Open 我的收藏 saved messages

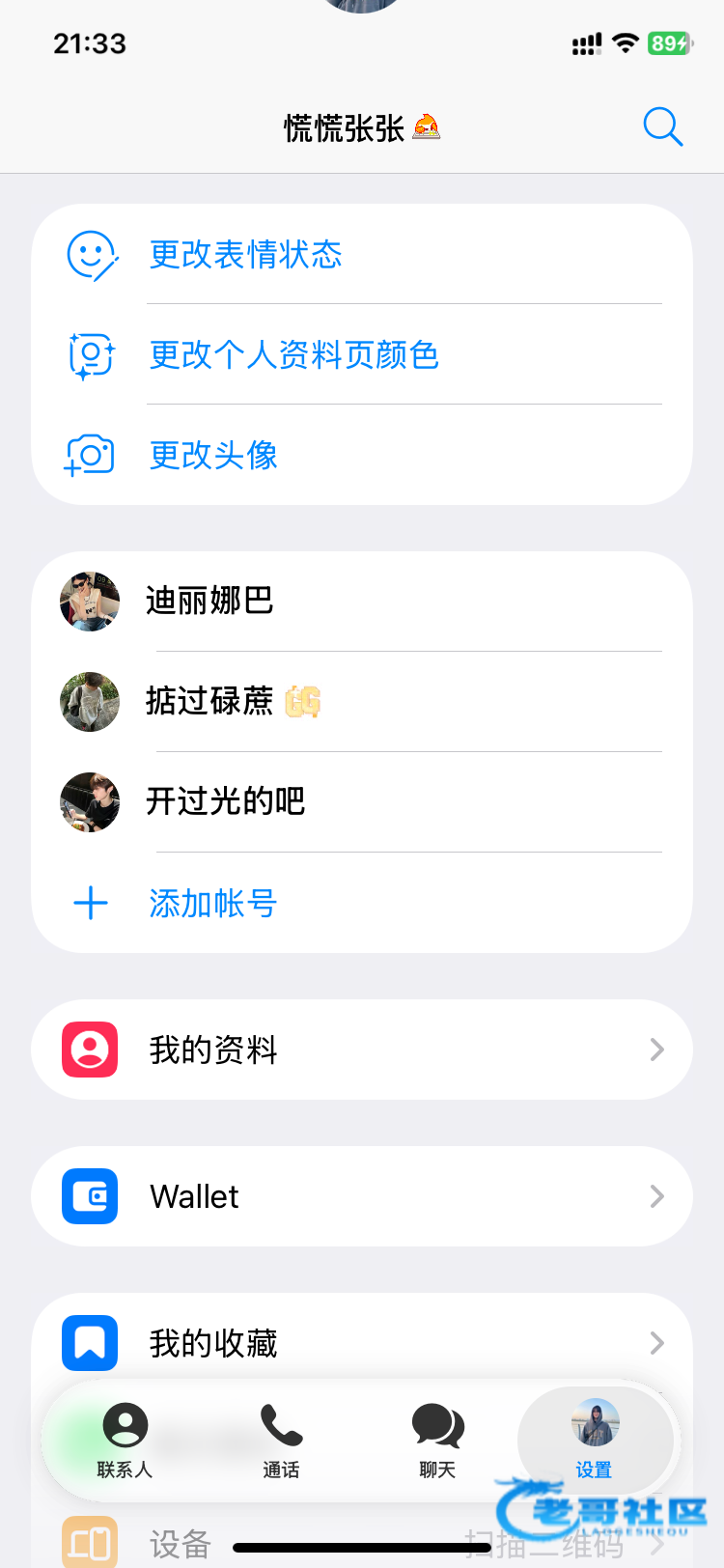click(361, 1342)
